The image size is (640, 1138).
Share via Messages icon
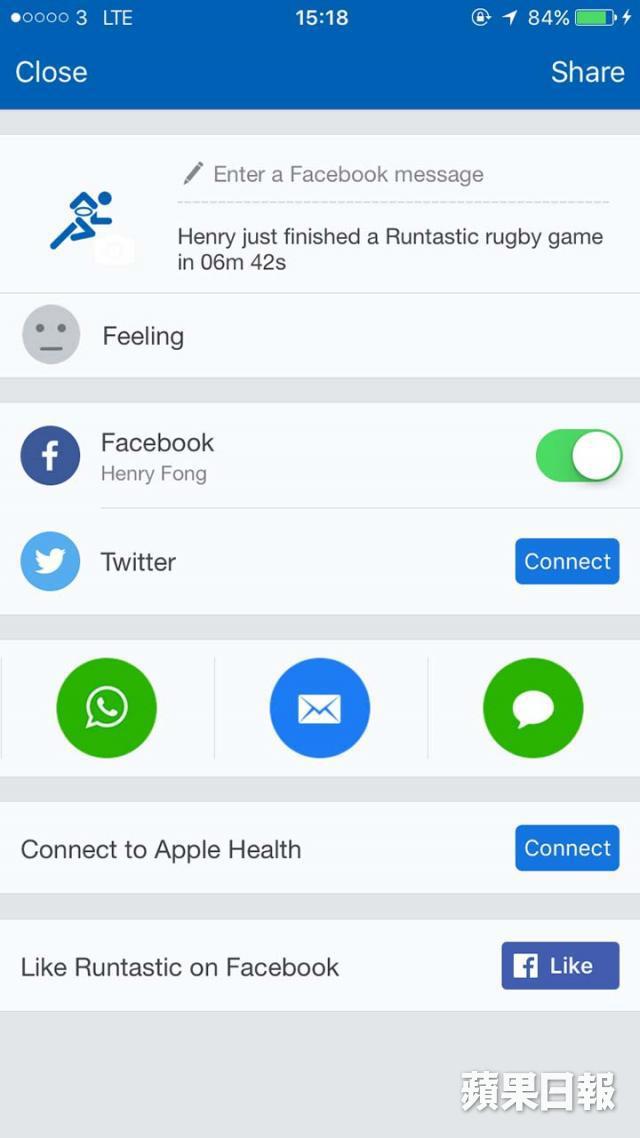pos(532,708)
